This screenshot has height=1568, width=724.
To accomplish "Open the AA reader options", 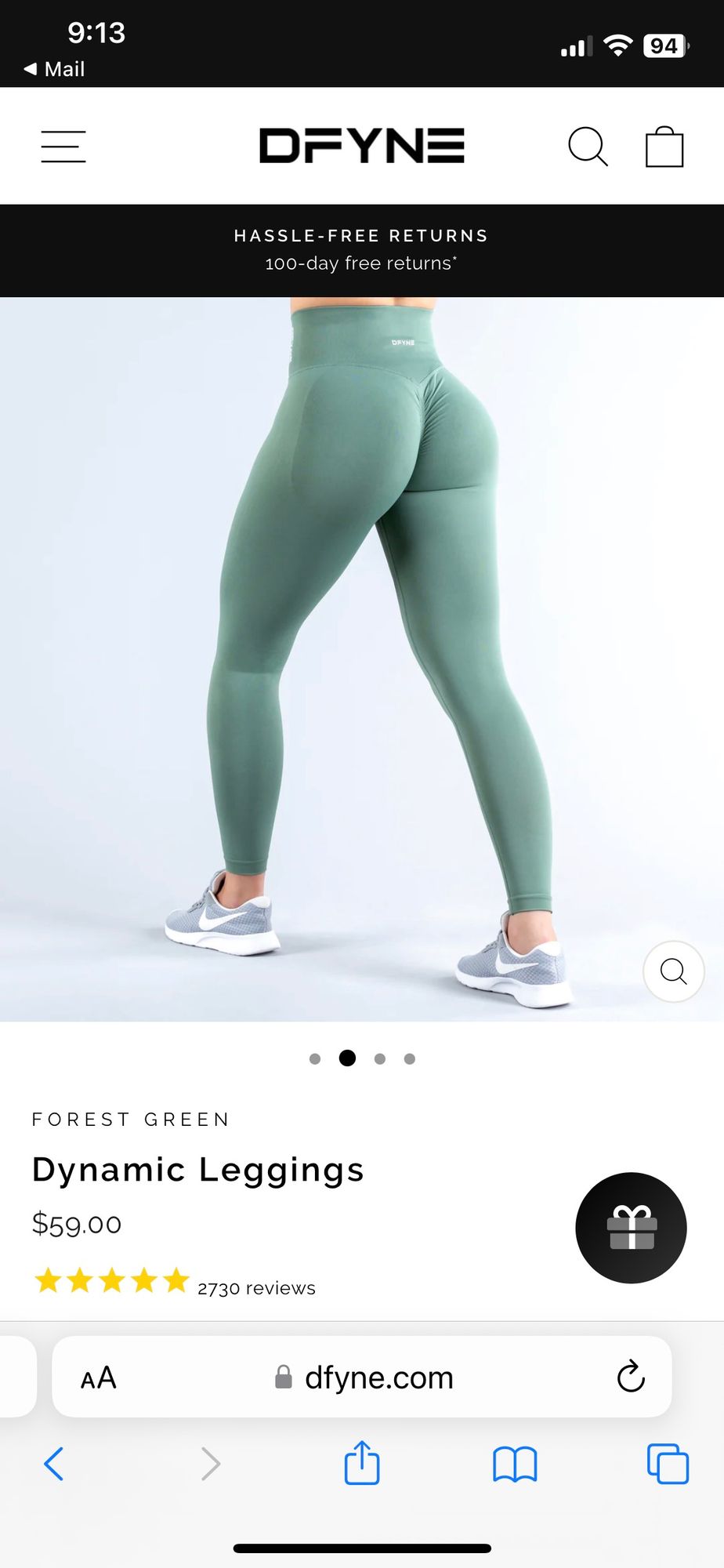I will [x=99, y=1377].
